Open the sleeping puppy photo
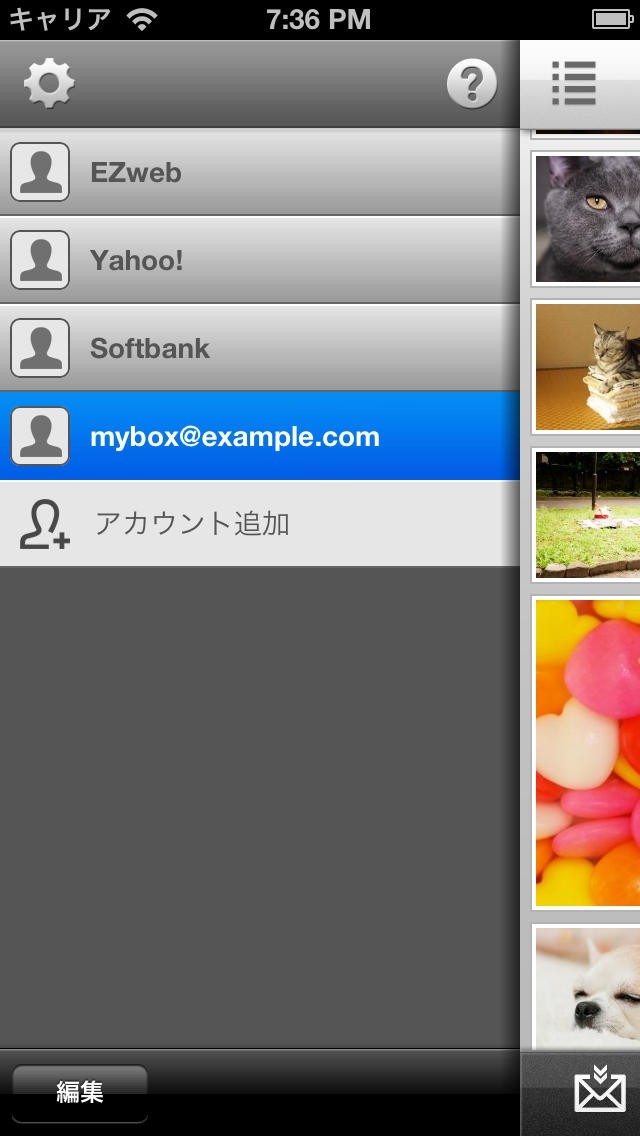This screenshot has height=1136, width=640. (588, 988)
